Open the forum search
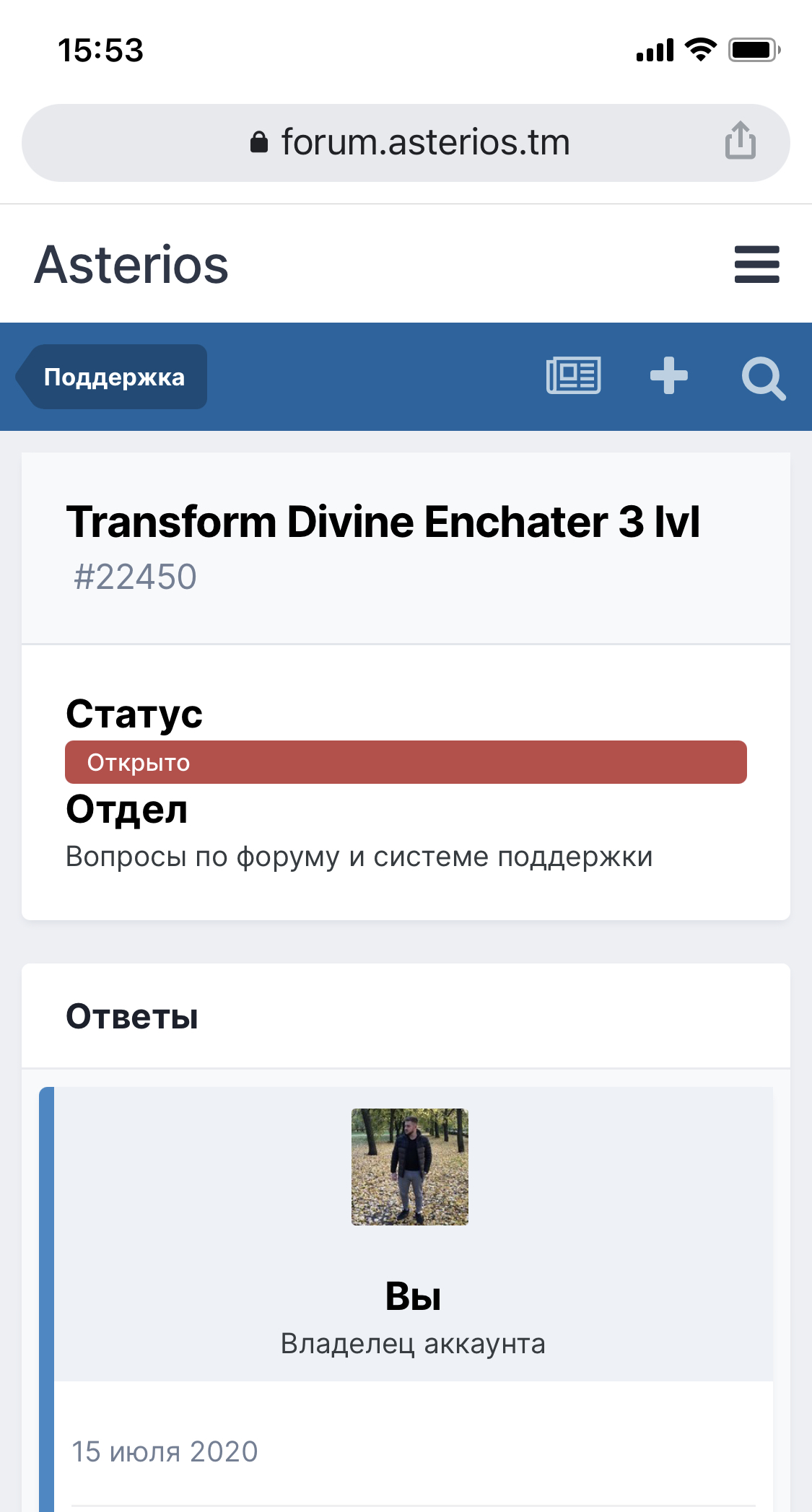Image resolution: width=812 pixels, height=1512 pixels. (764, 377)
